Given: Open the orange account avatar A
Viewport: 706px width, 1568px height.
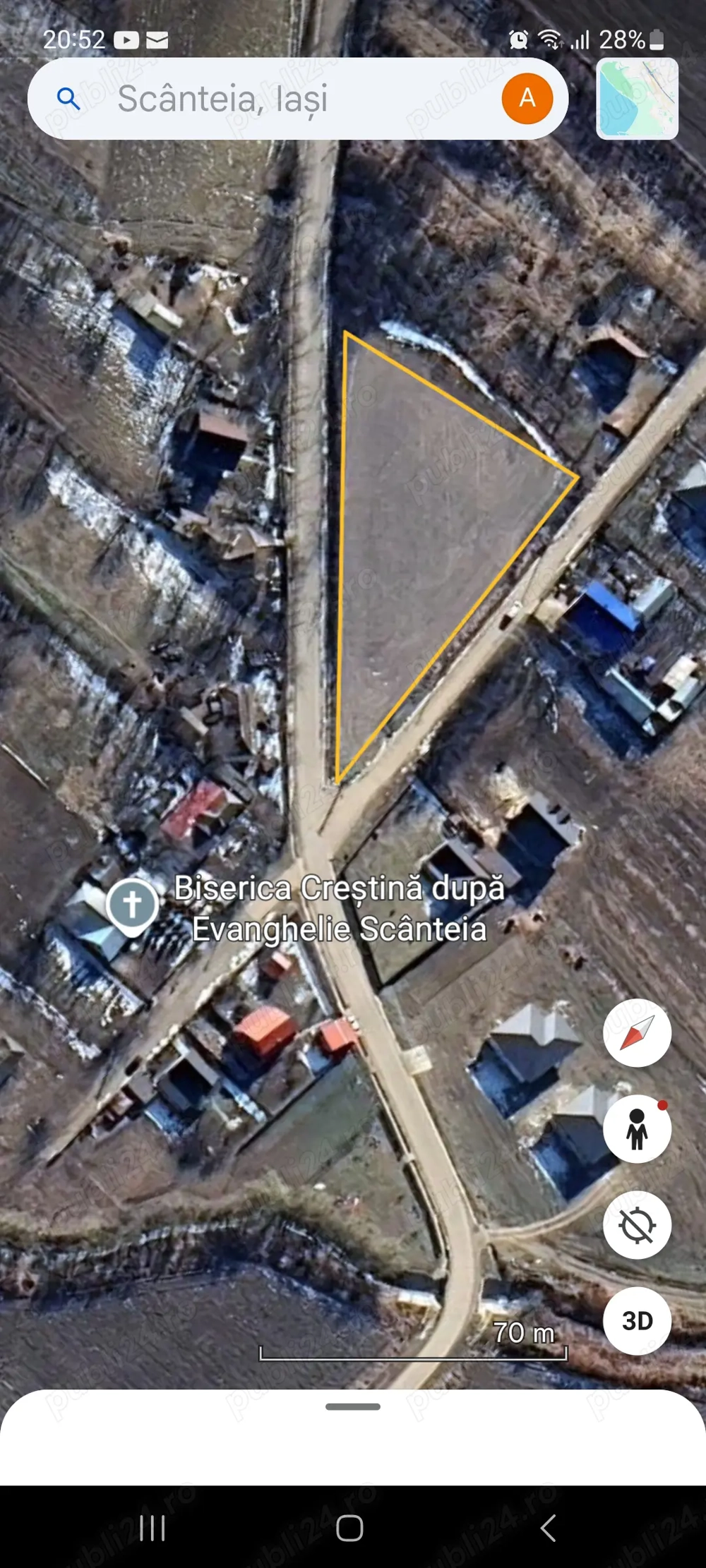Looking at the screenshot, I should point(527,99).
